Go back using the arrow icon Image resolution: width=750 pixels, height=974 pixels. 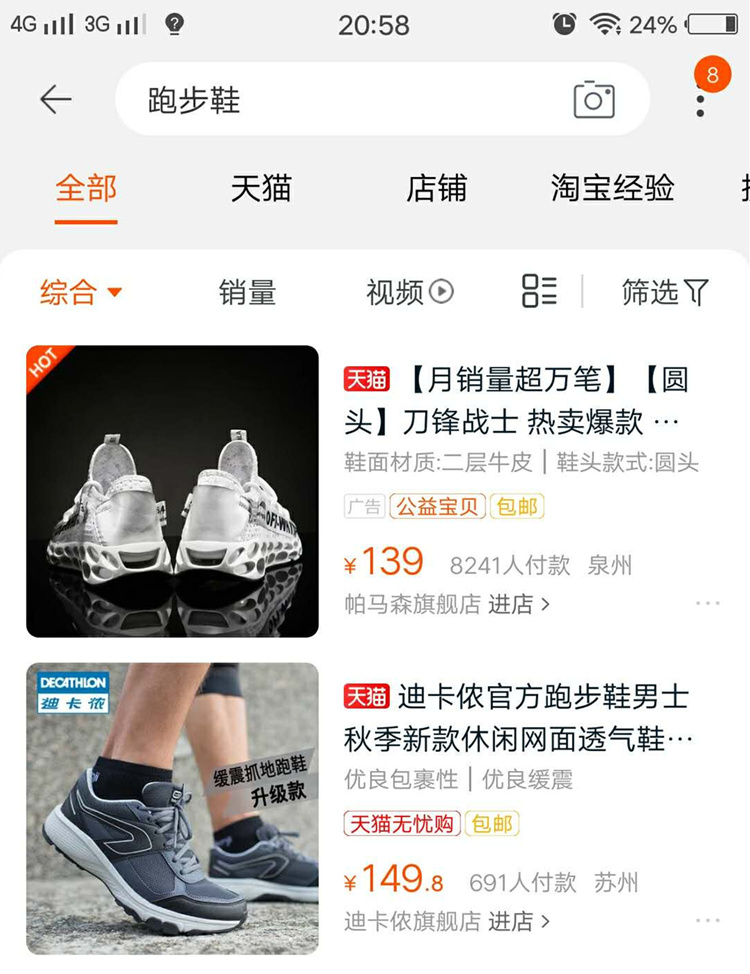coord(56,99)
